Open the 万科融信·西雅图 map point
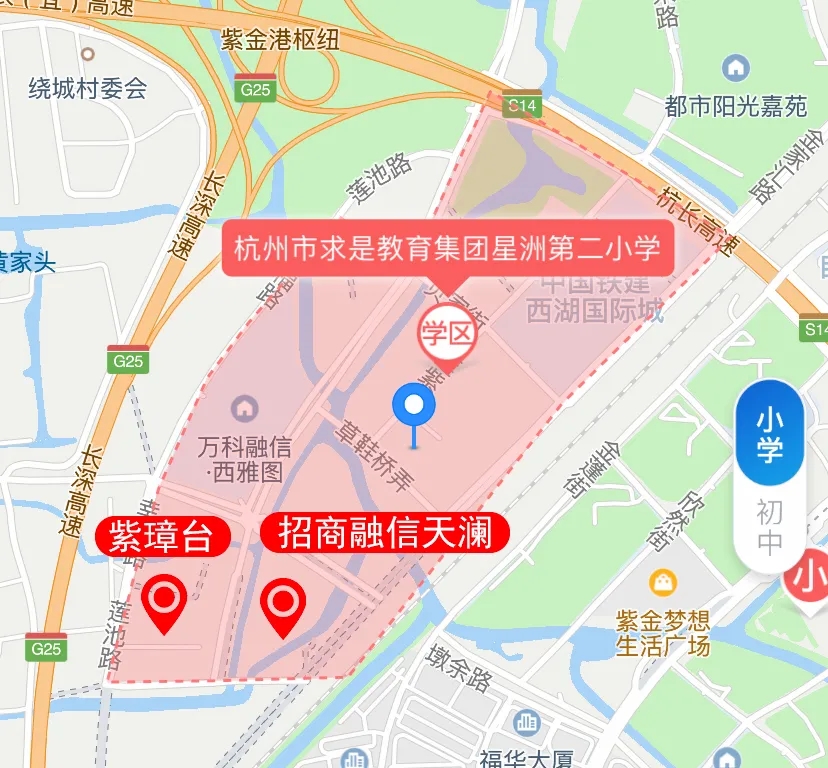The height and width of the screenshot is (768, 828). click(x=243, y=409)
